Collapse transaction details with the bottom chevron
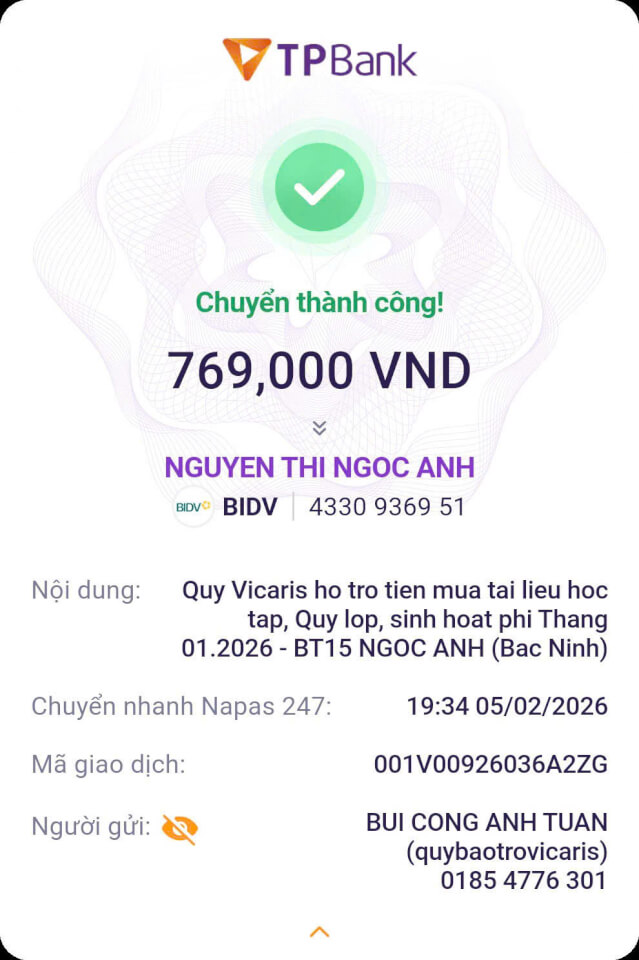Viewport: 639px width, 960px height. pyautogui.click(x=319, y=932)
